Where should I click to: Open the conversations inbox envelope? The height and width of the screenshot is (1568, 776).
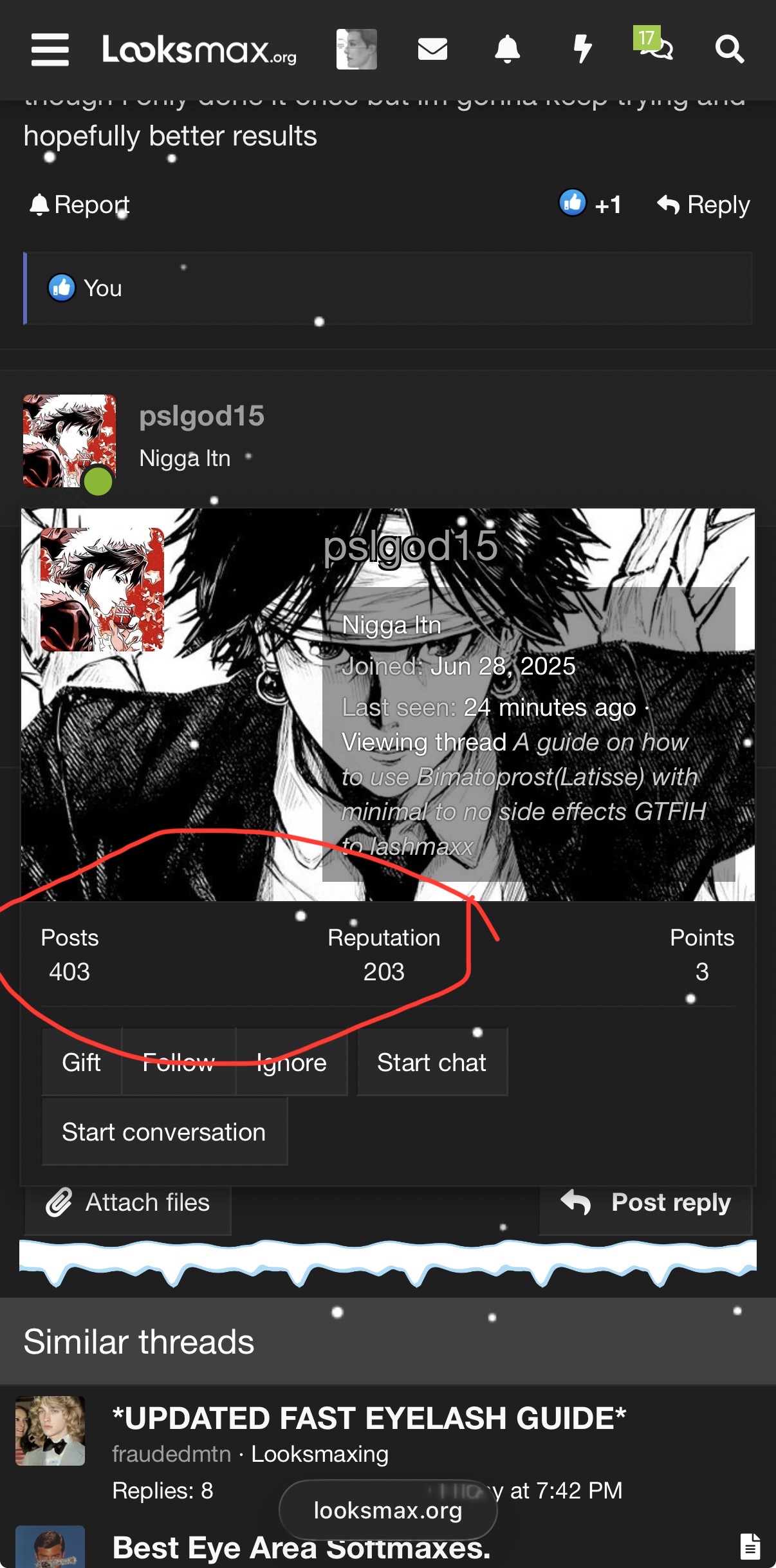(x=432, y=50)
